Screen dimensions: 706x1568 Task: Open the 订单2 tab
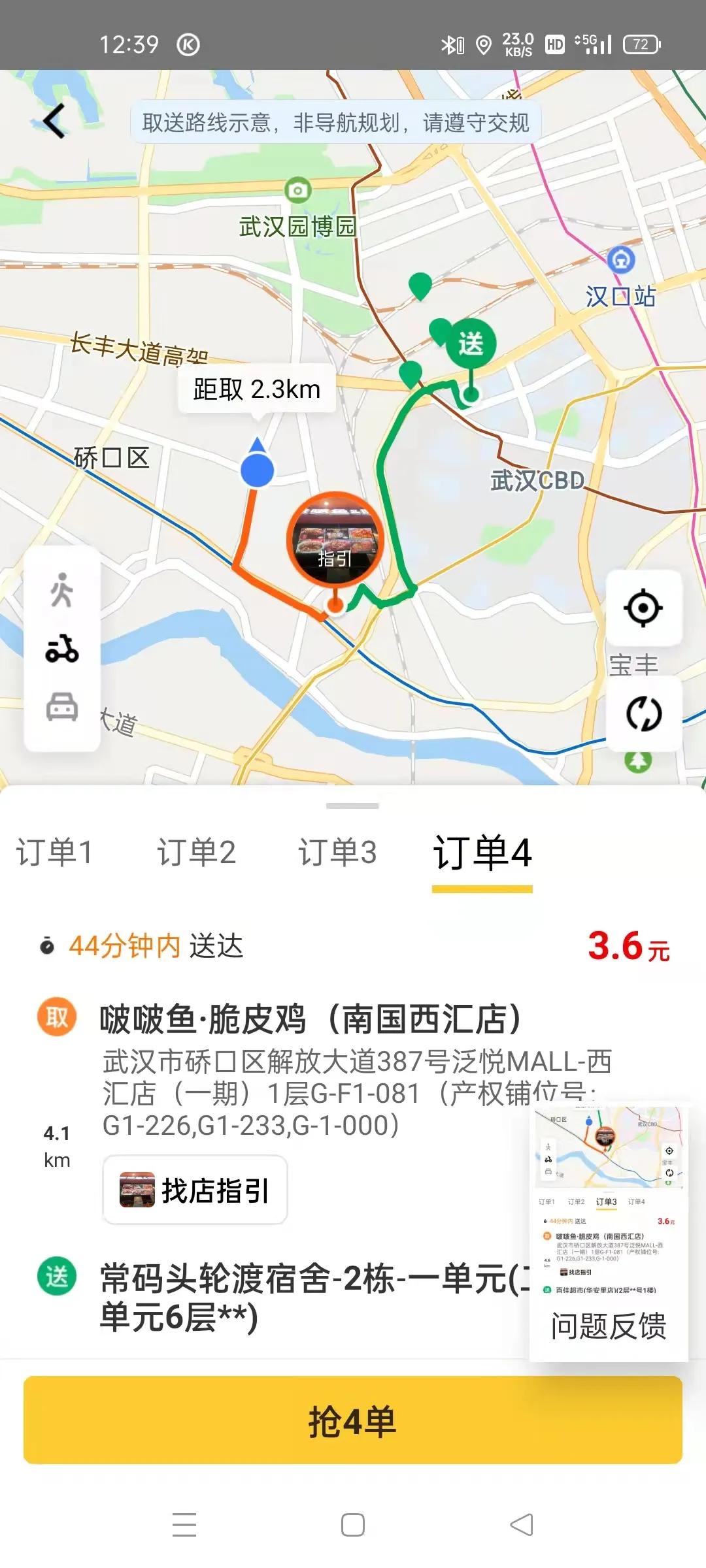(196, 851)
